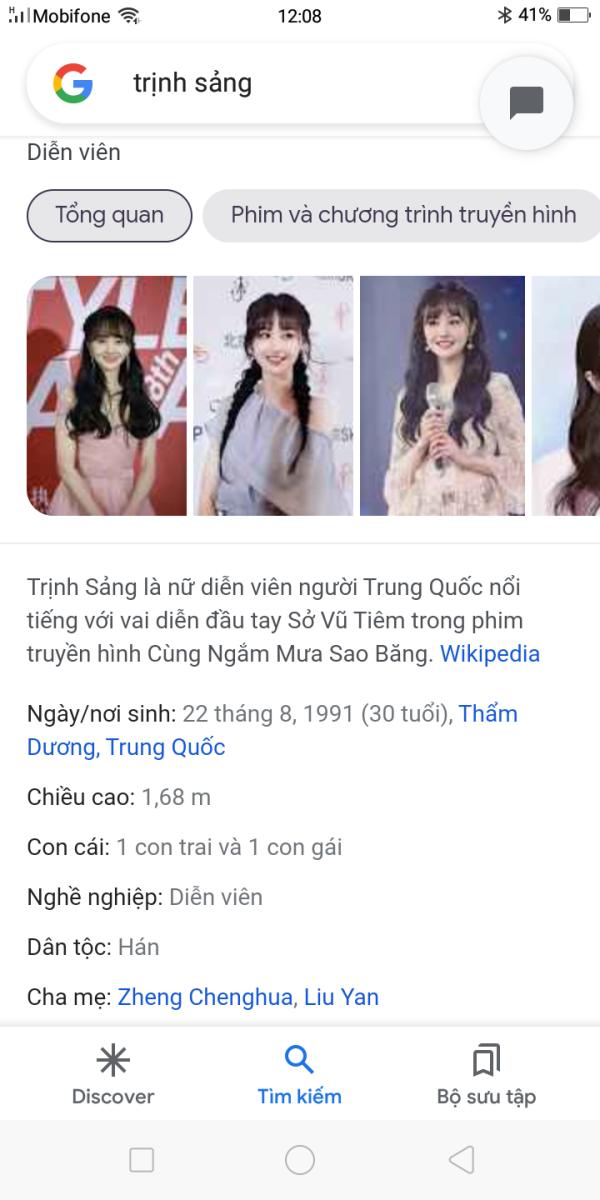Open the third photo holding a microphone

(x=442, y=396)
